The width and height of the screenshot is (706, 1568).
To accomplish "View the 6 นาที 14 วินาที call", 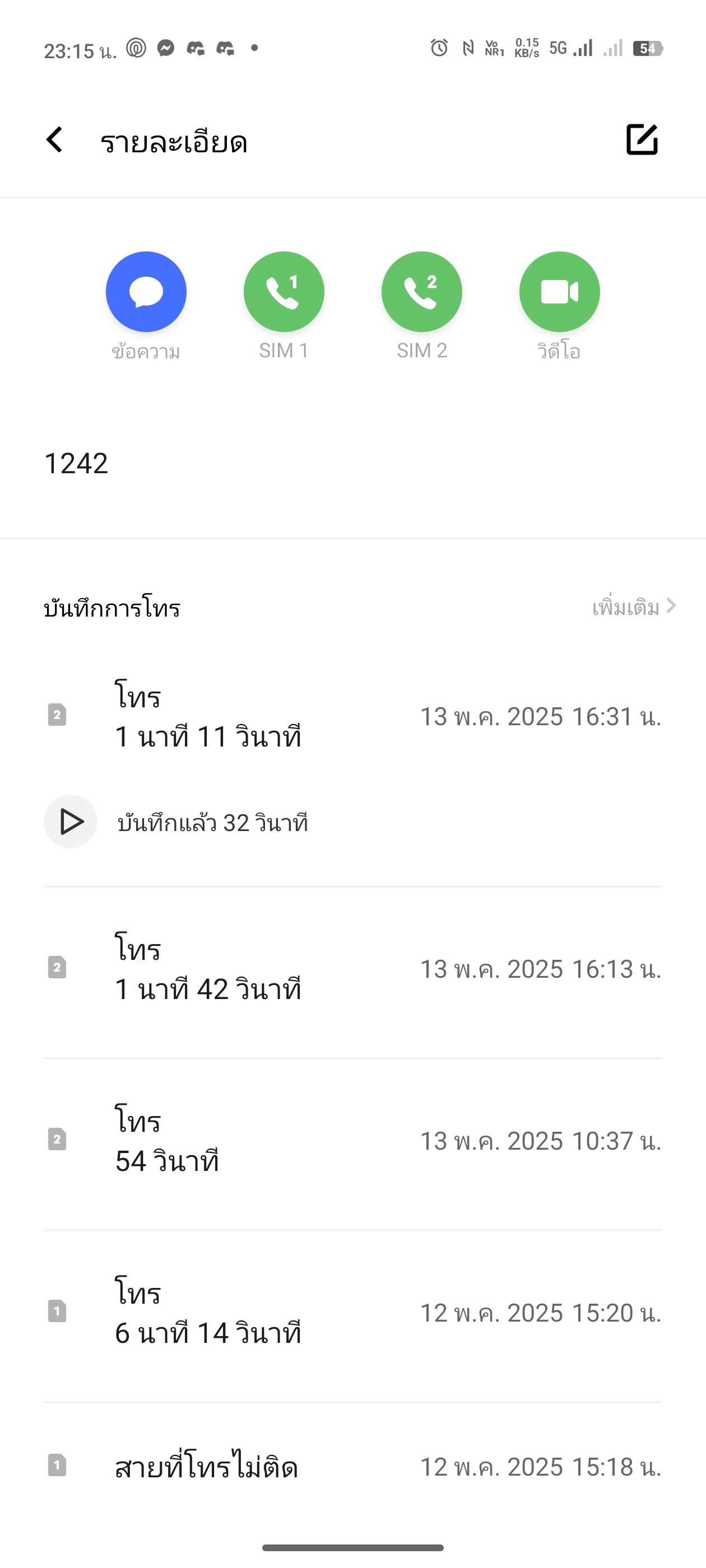I will pyautogui.click(x=352, y=1313).
